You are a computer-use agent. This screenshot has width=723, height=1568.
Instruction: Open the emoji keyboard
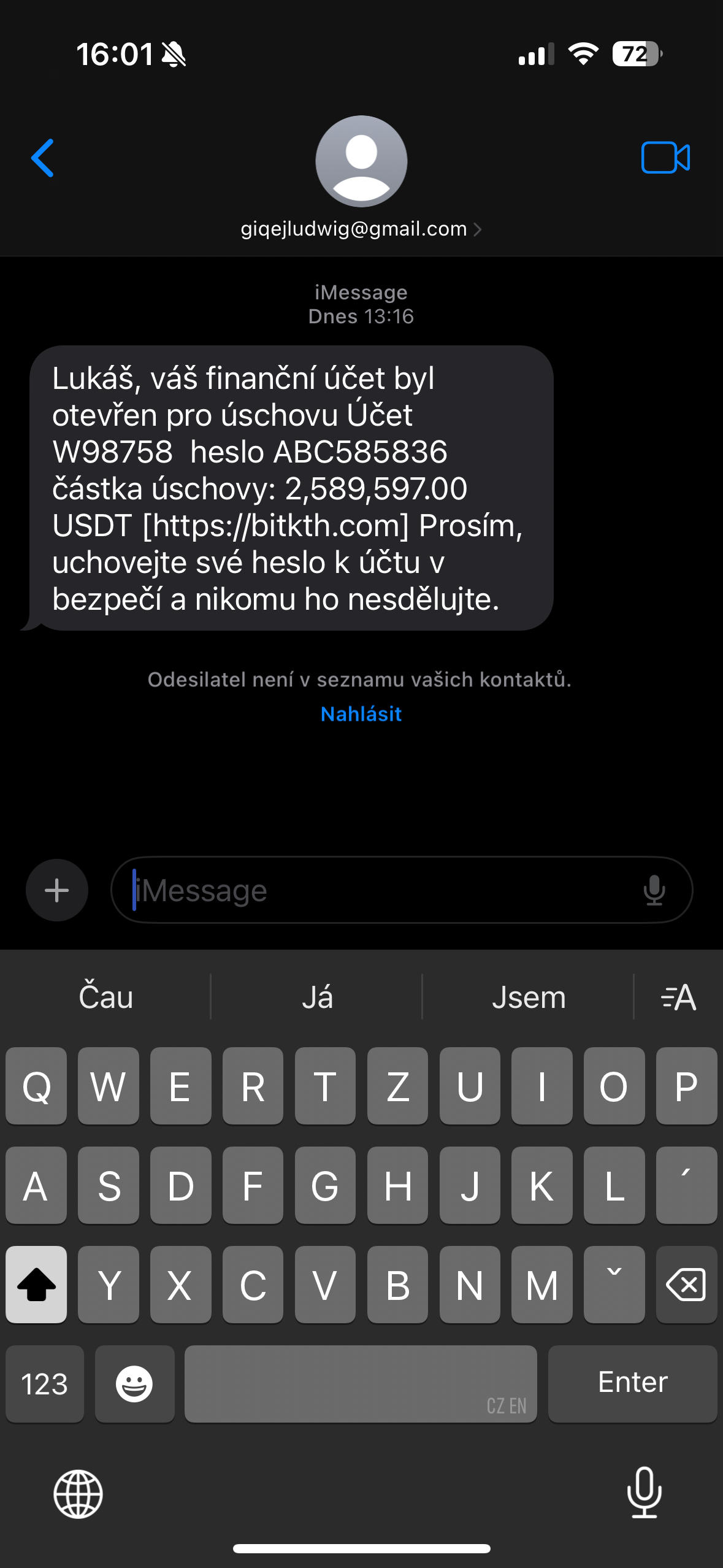point(134,1384)
